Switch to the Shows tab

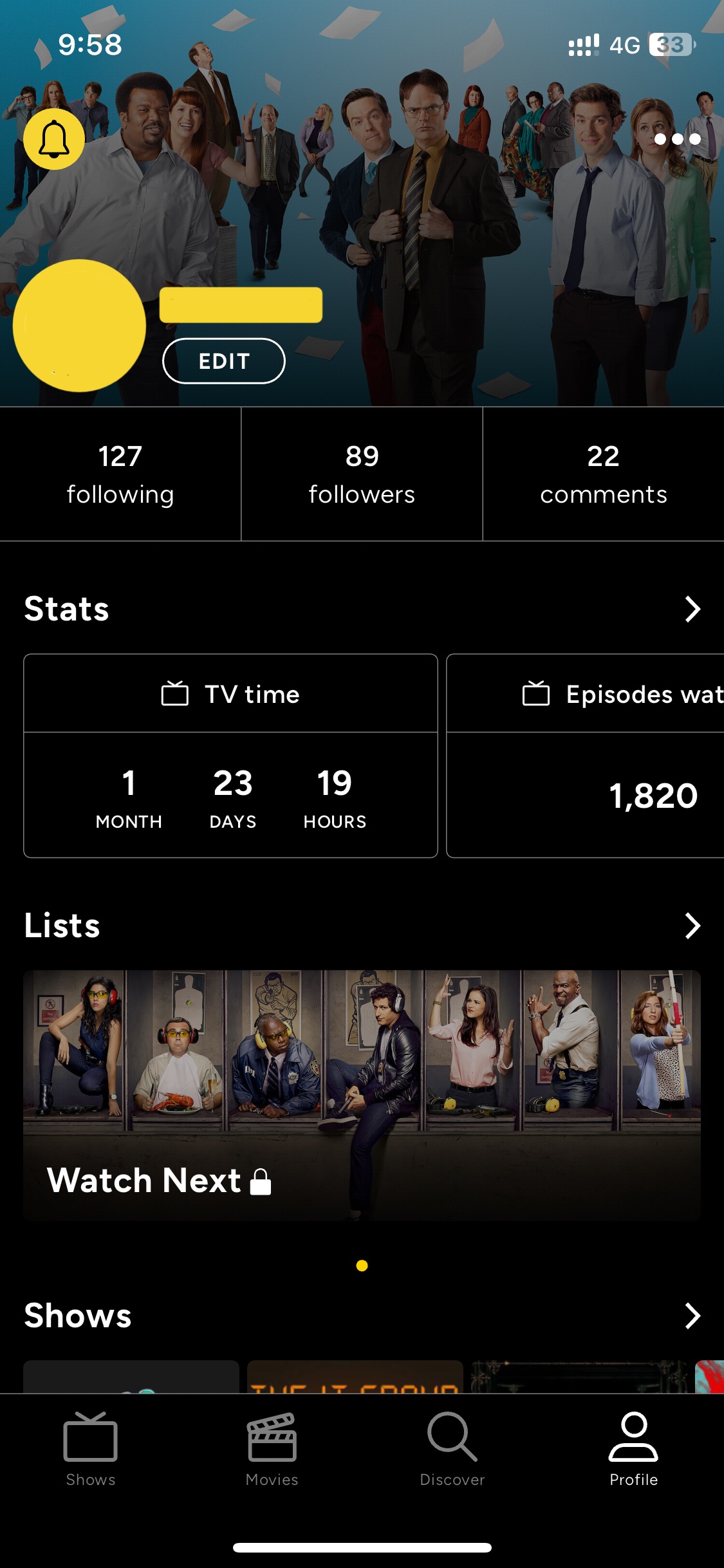pyautogui.click(x=91, y=1450)
